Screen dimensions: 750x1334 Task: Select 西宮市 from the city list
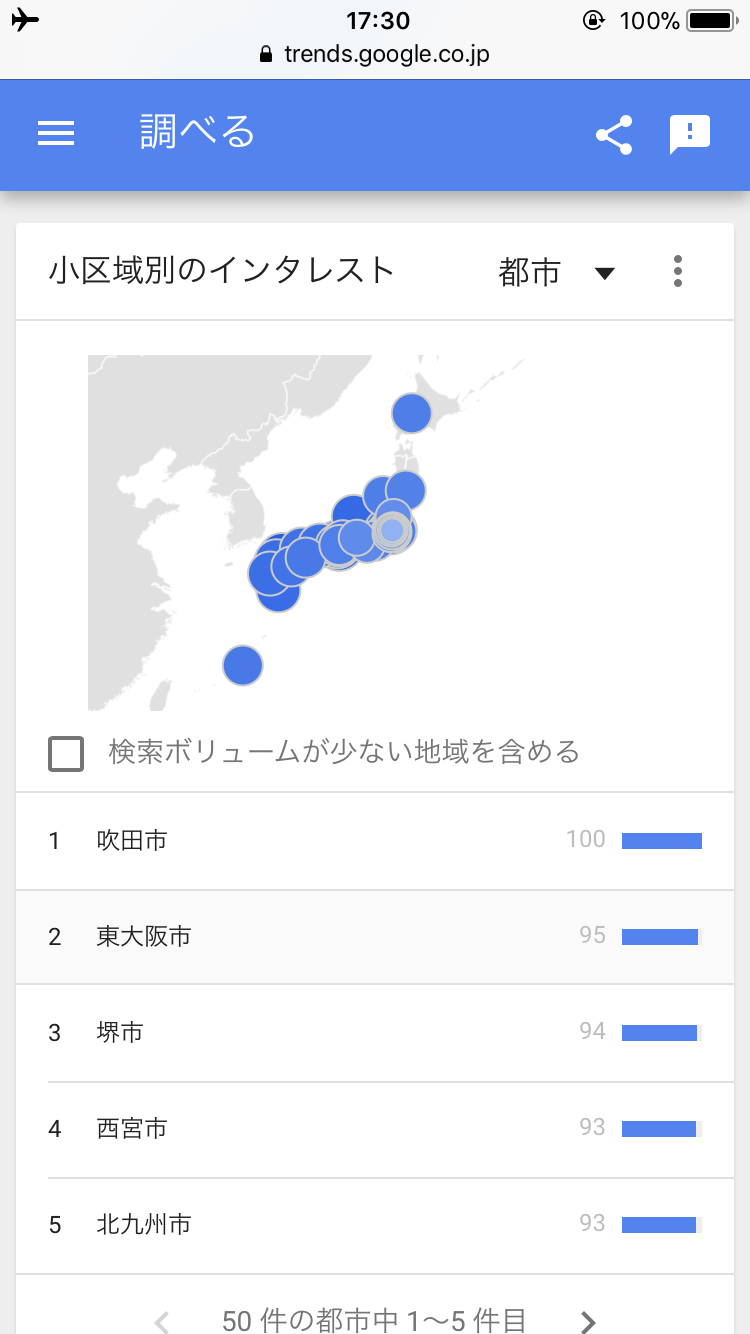(375, 1129)
